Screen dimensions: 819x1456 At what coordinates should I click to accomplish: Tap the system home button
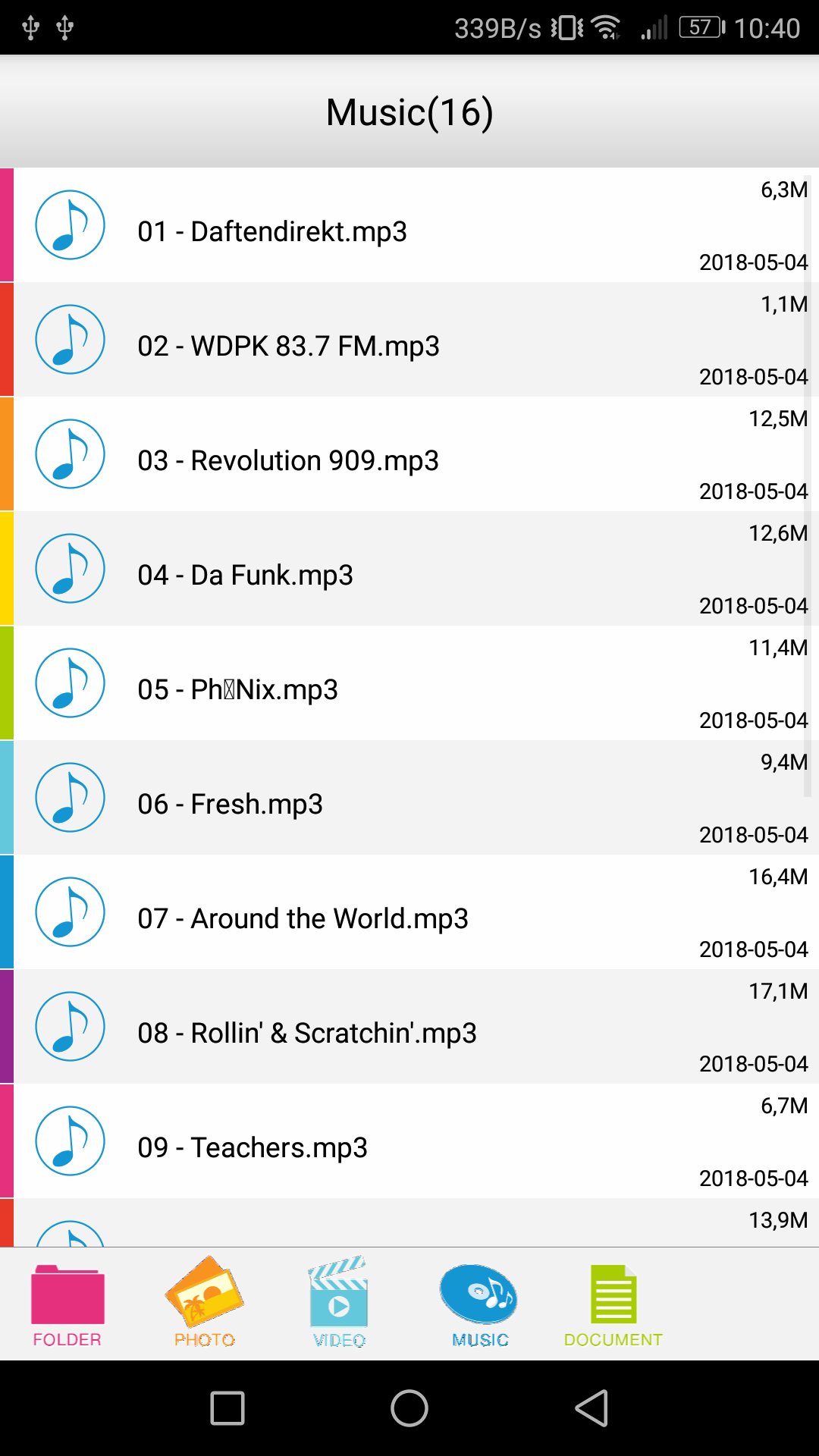coord(409,1408)
